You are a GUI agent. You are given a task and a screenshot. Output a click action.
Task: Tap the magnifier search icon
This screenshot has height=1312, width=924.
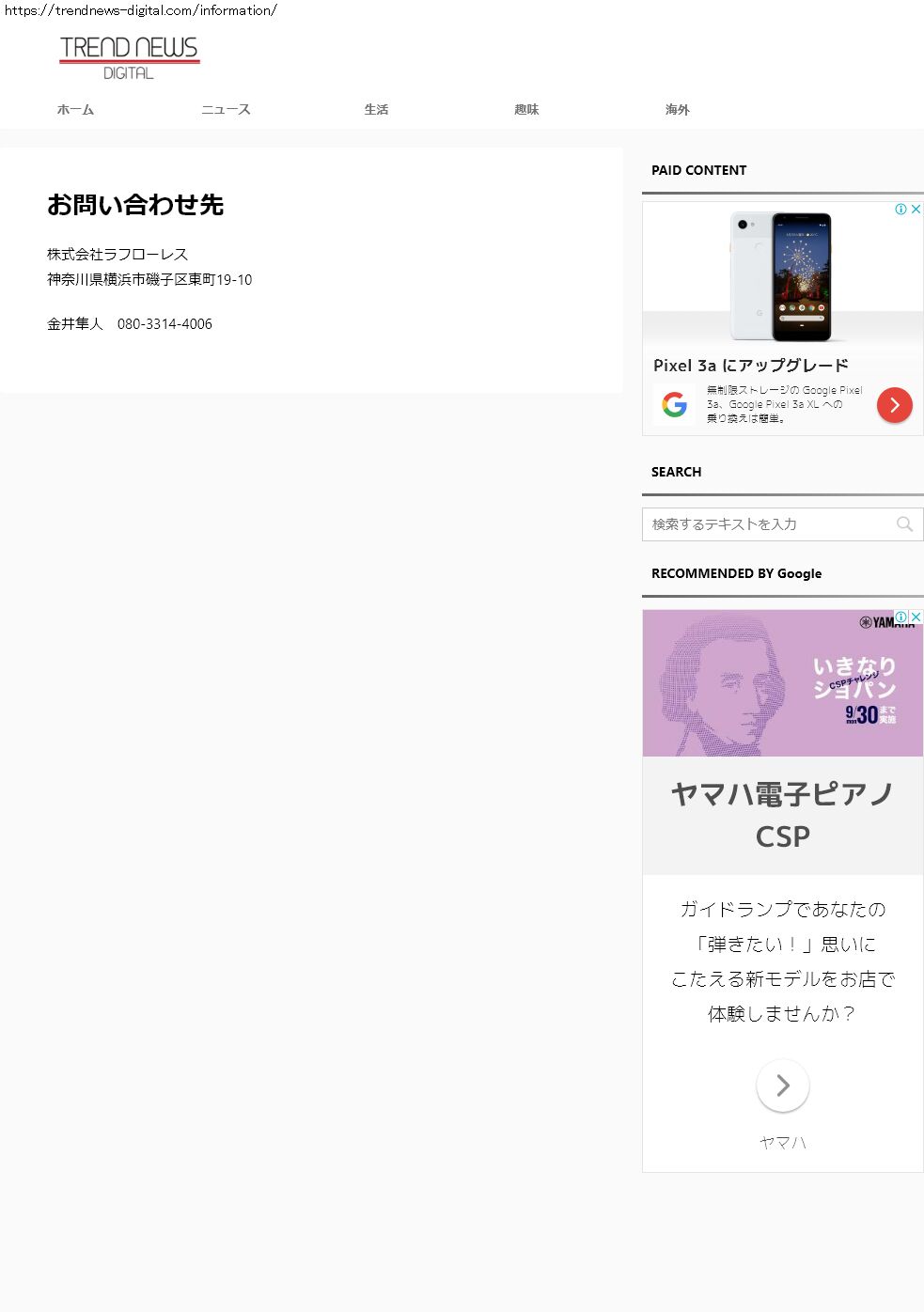904,524
